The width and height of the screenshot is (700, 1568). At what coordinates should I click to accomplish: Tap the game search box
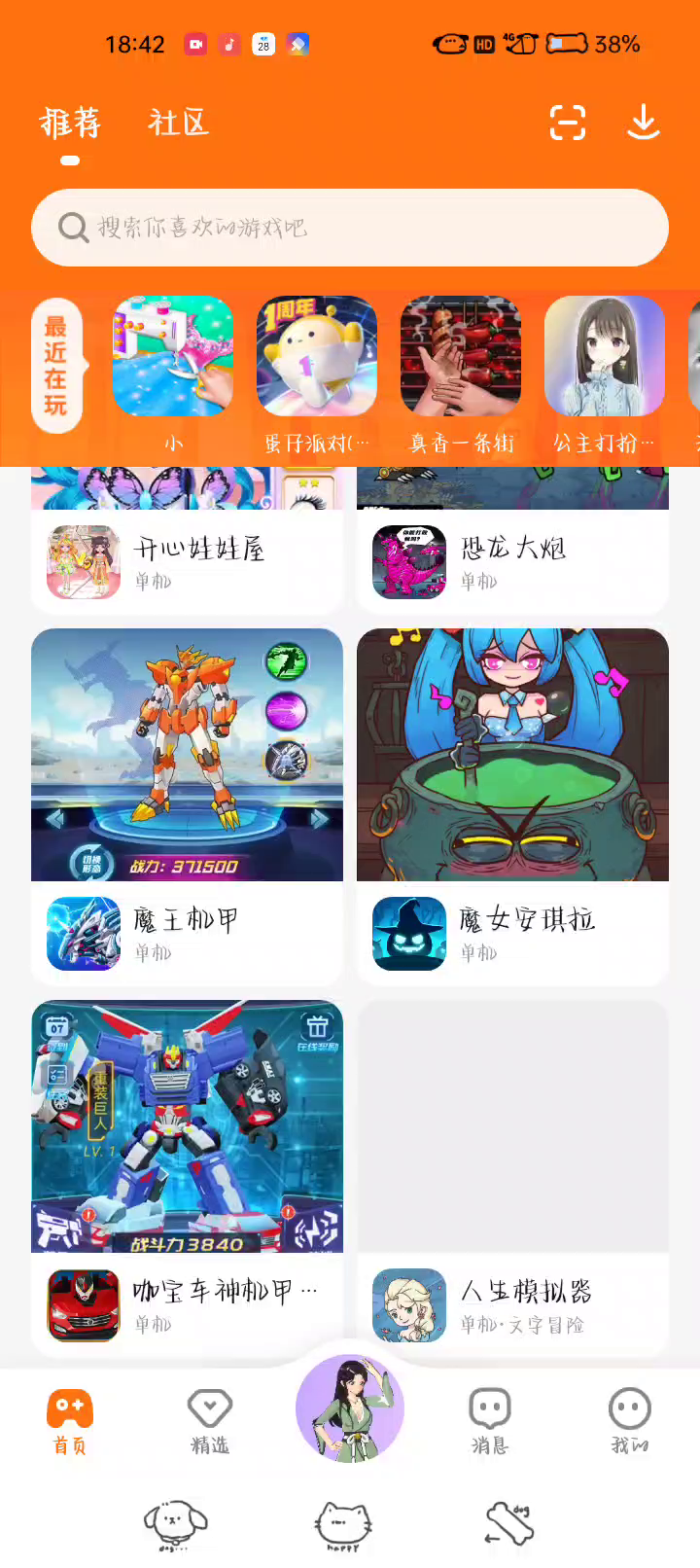tap(350, 228)
